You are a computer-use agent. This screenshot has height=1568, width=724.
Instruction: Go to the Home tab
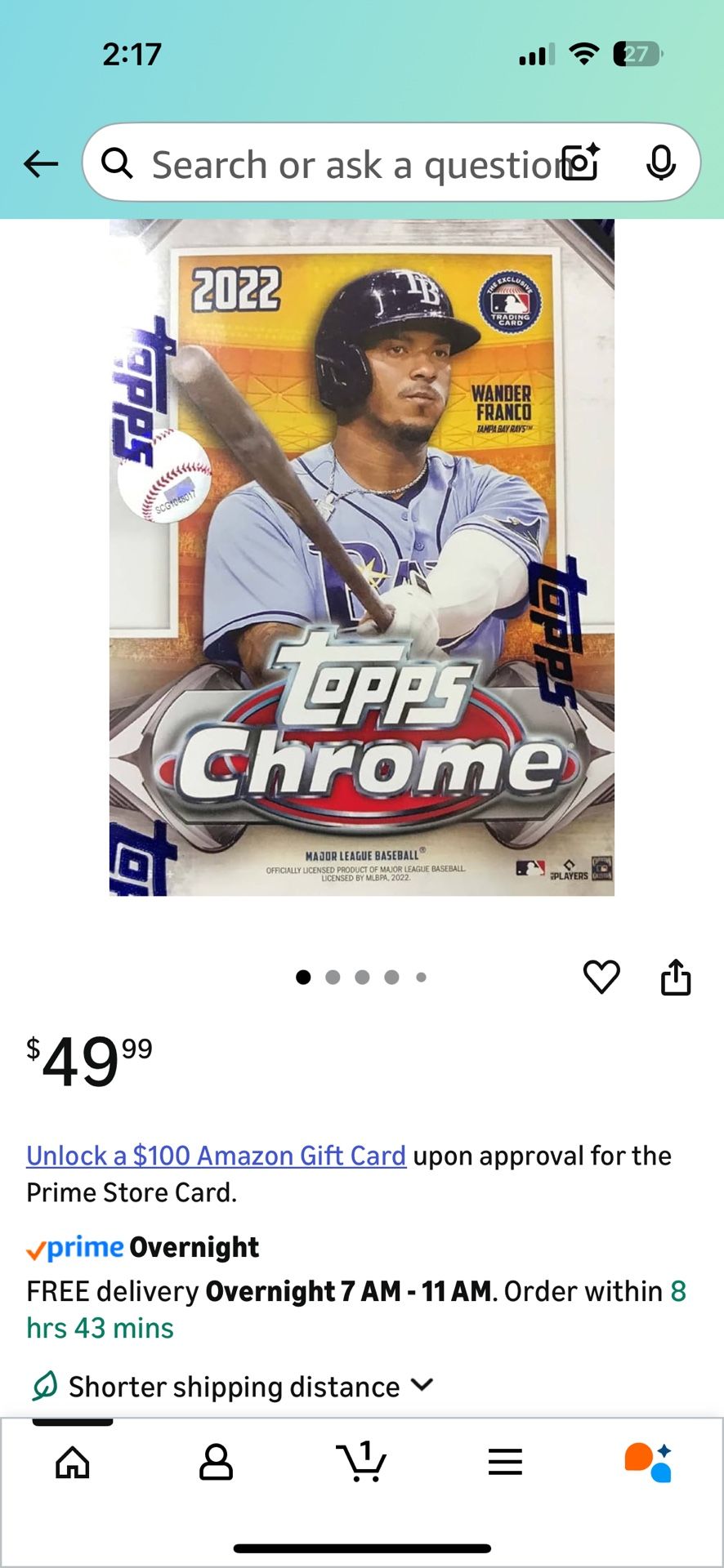73,1463
